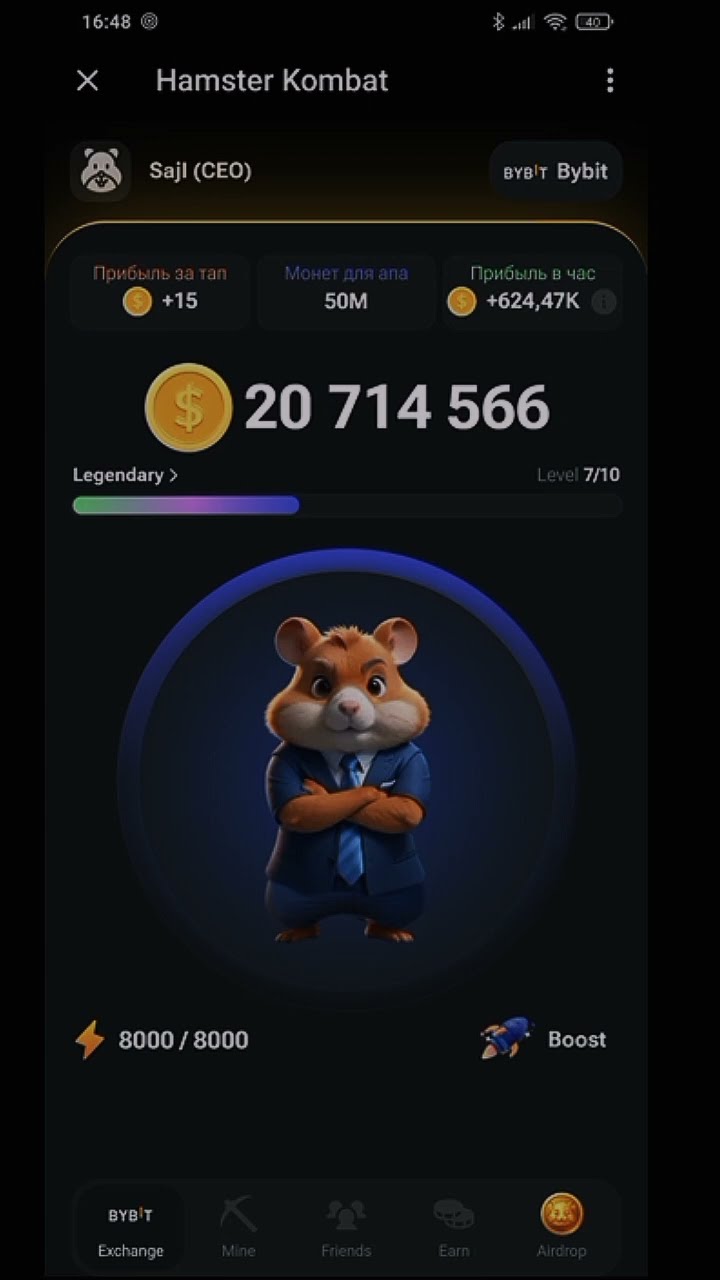The height and width of the screenshot is (1280, 720).
Task: Select the Exchange tab
Action: click(x=130, y=1227)
